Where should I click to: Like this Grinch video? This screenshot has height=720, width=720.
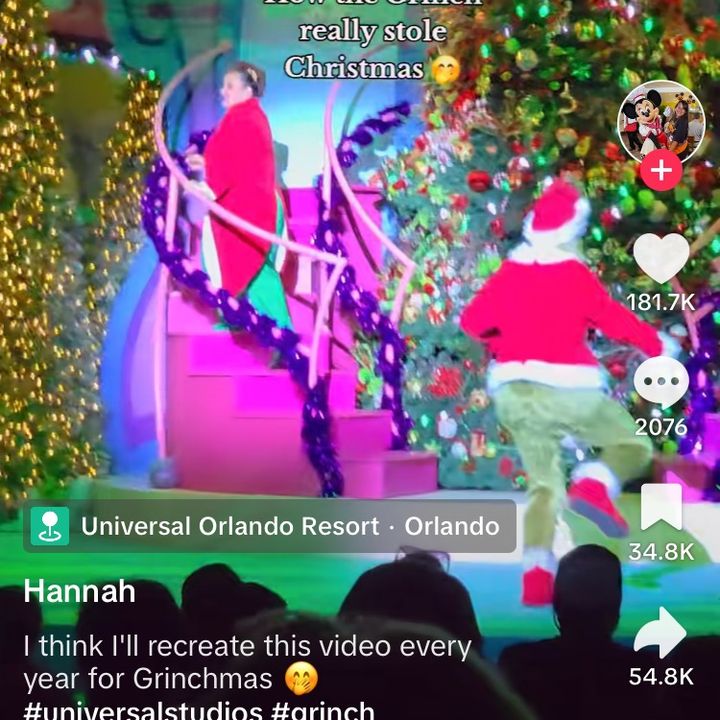[x=661, y=258]
